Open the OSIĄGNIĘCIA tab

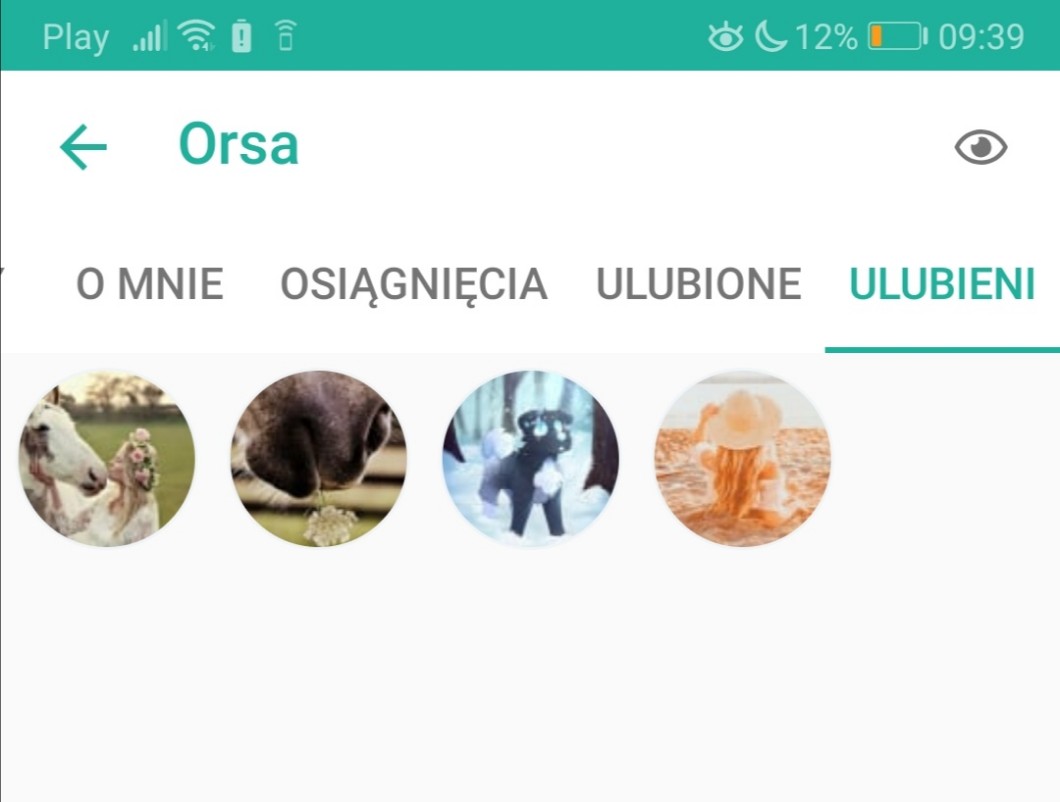[x=413, y=285]
